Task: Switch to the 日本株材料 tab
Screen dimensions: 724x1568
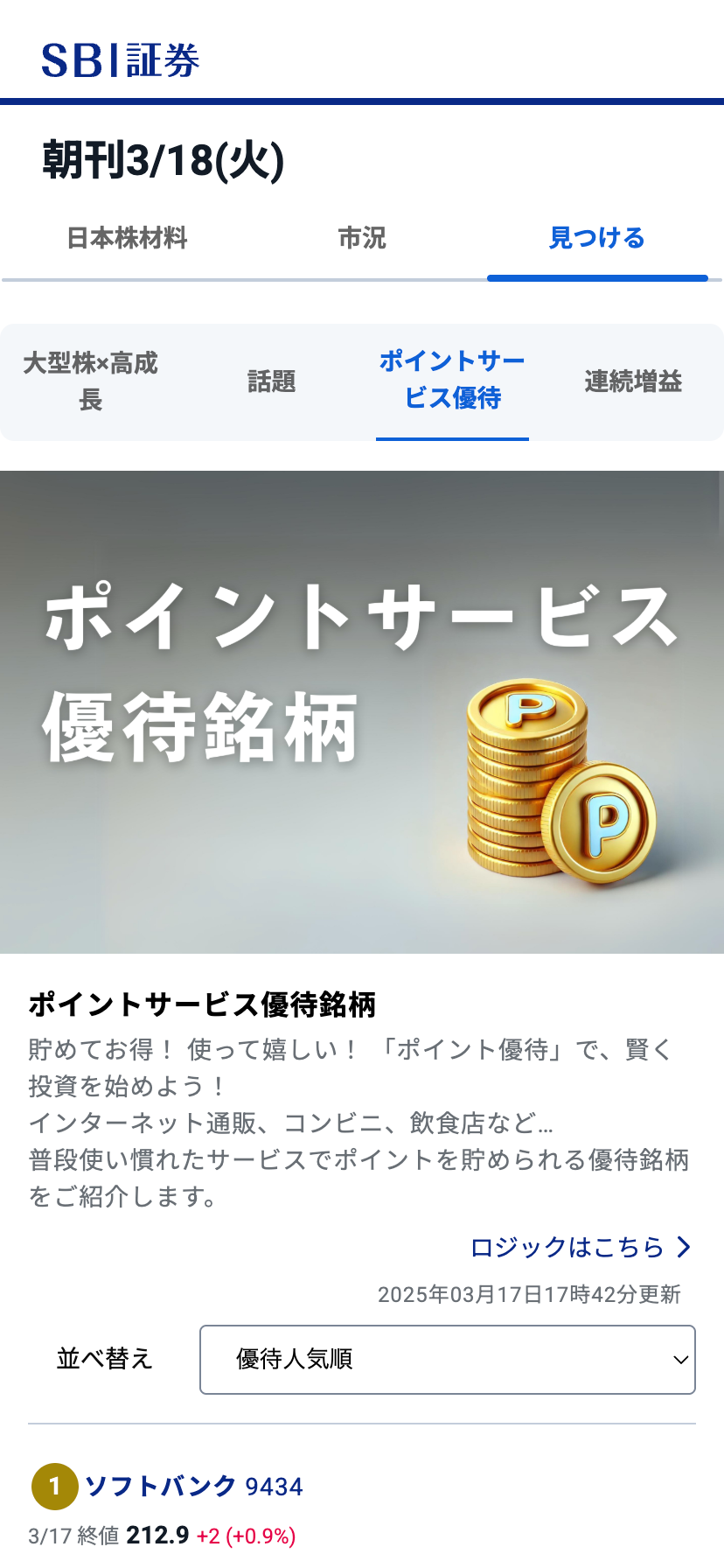Action: click(127, 238)
